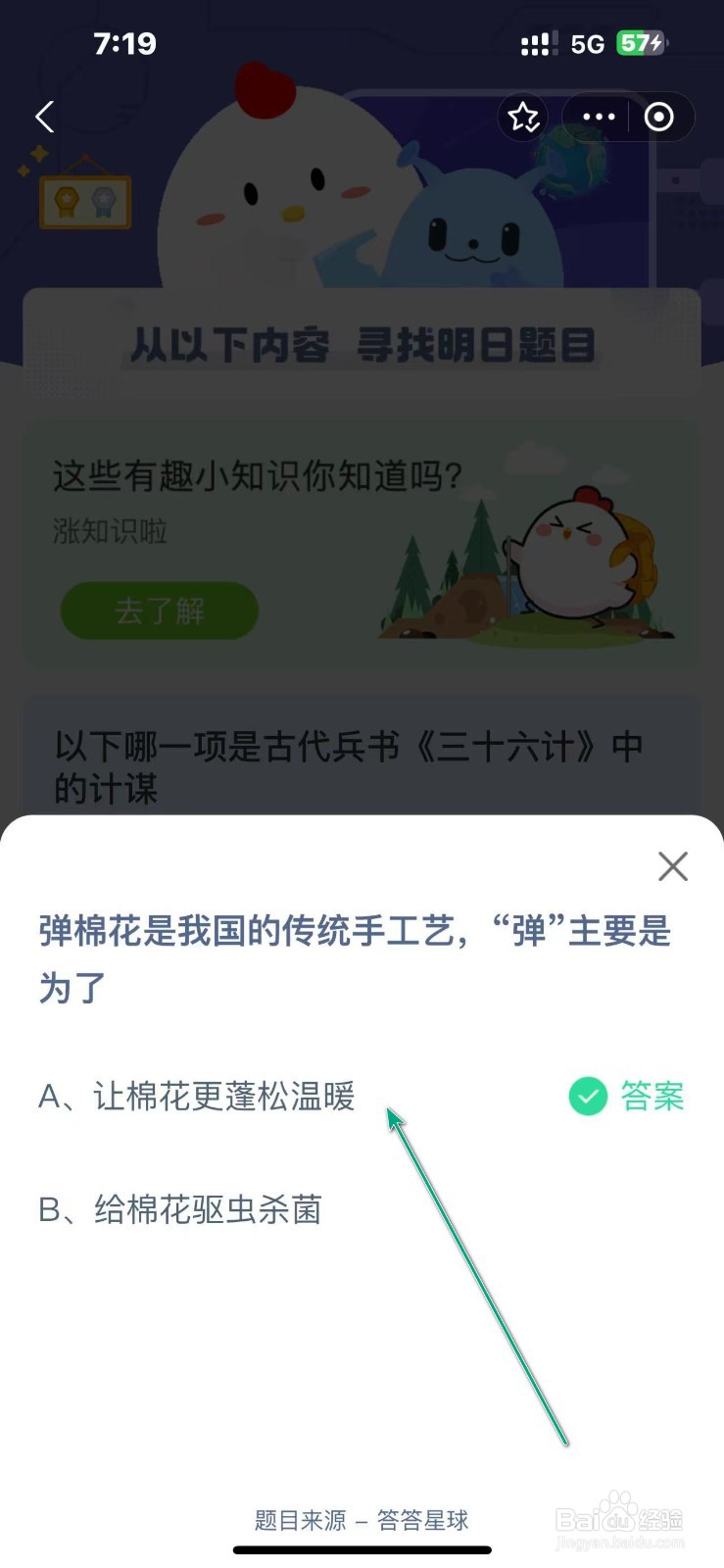Tap the circular capsule close icon

pos(657,117)
